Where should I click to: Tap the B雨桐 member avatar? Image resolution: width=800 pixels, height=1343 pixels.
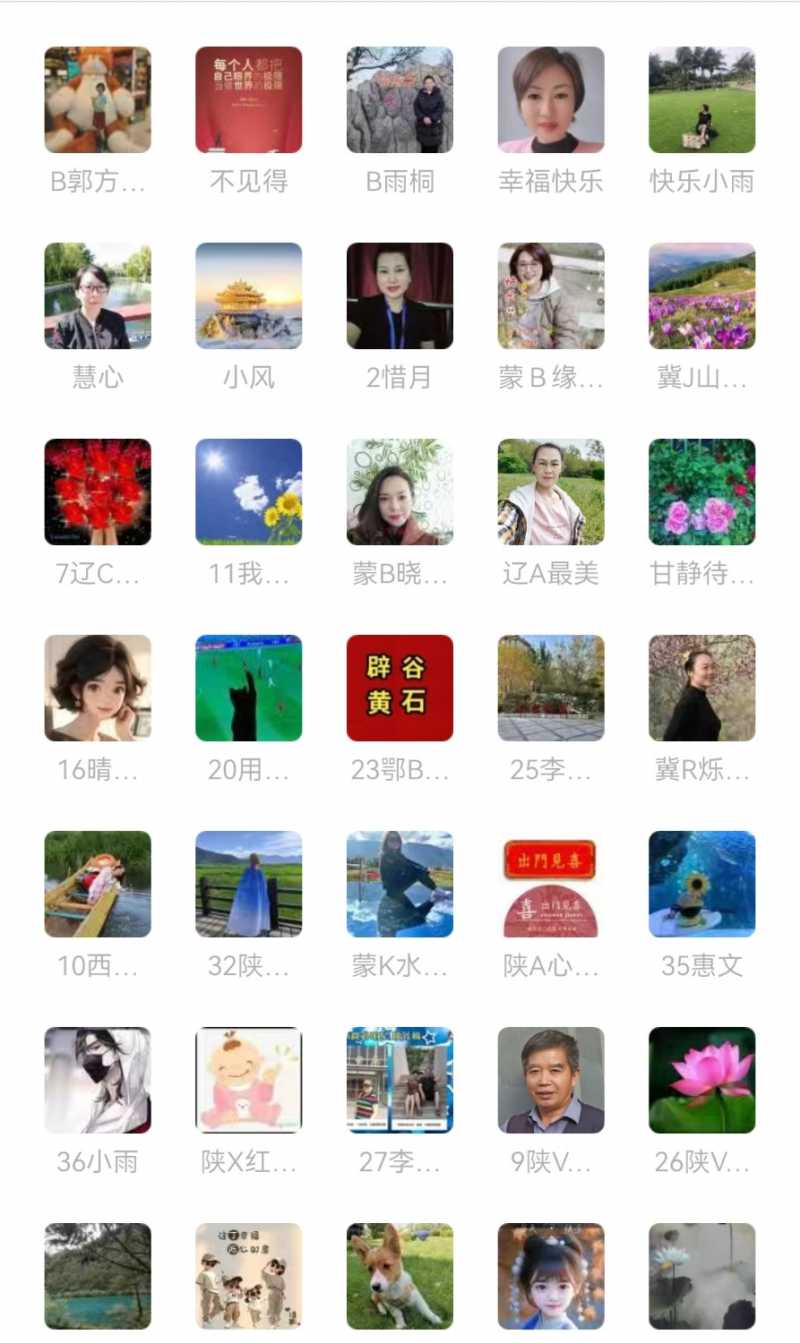tap(400, 100)
